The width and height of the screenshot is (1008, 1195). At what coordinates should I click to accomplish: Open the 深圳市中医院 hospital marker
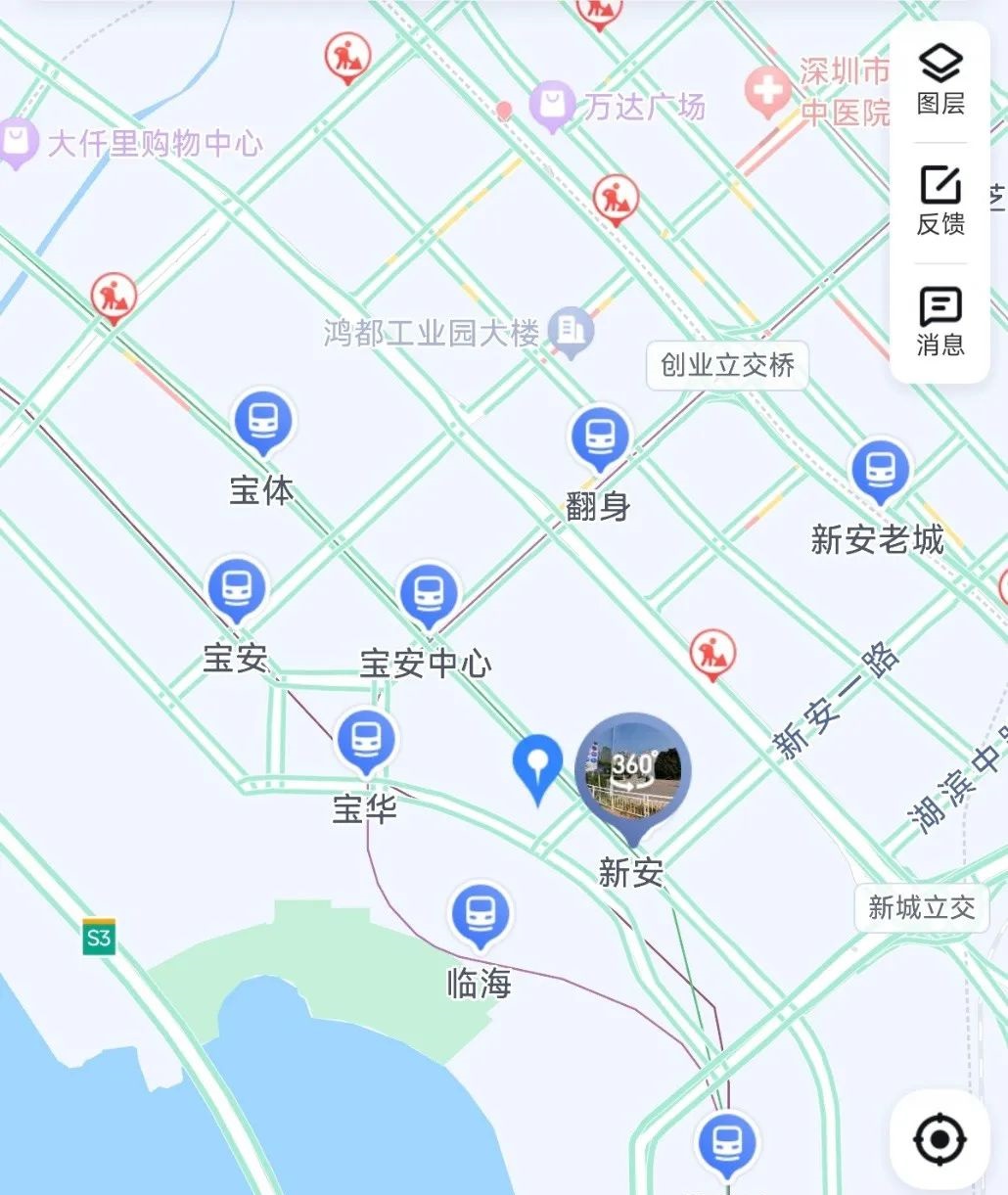coord(768,92)
